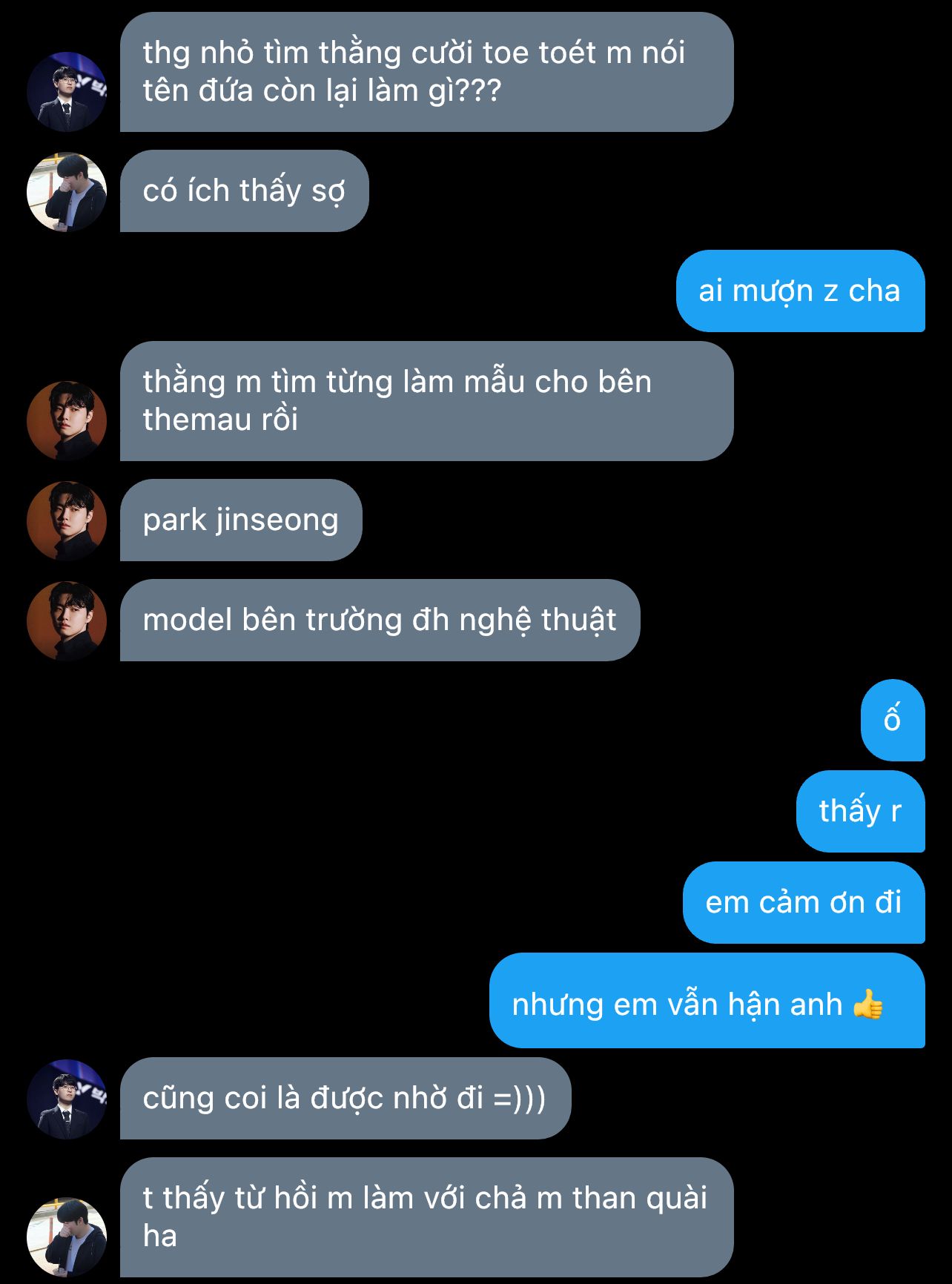The image size is (952, 1284).
Task: Open sender avatar beside "cũng coi là" message
Action: 67,1099
